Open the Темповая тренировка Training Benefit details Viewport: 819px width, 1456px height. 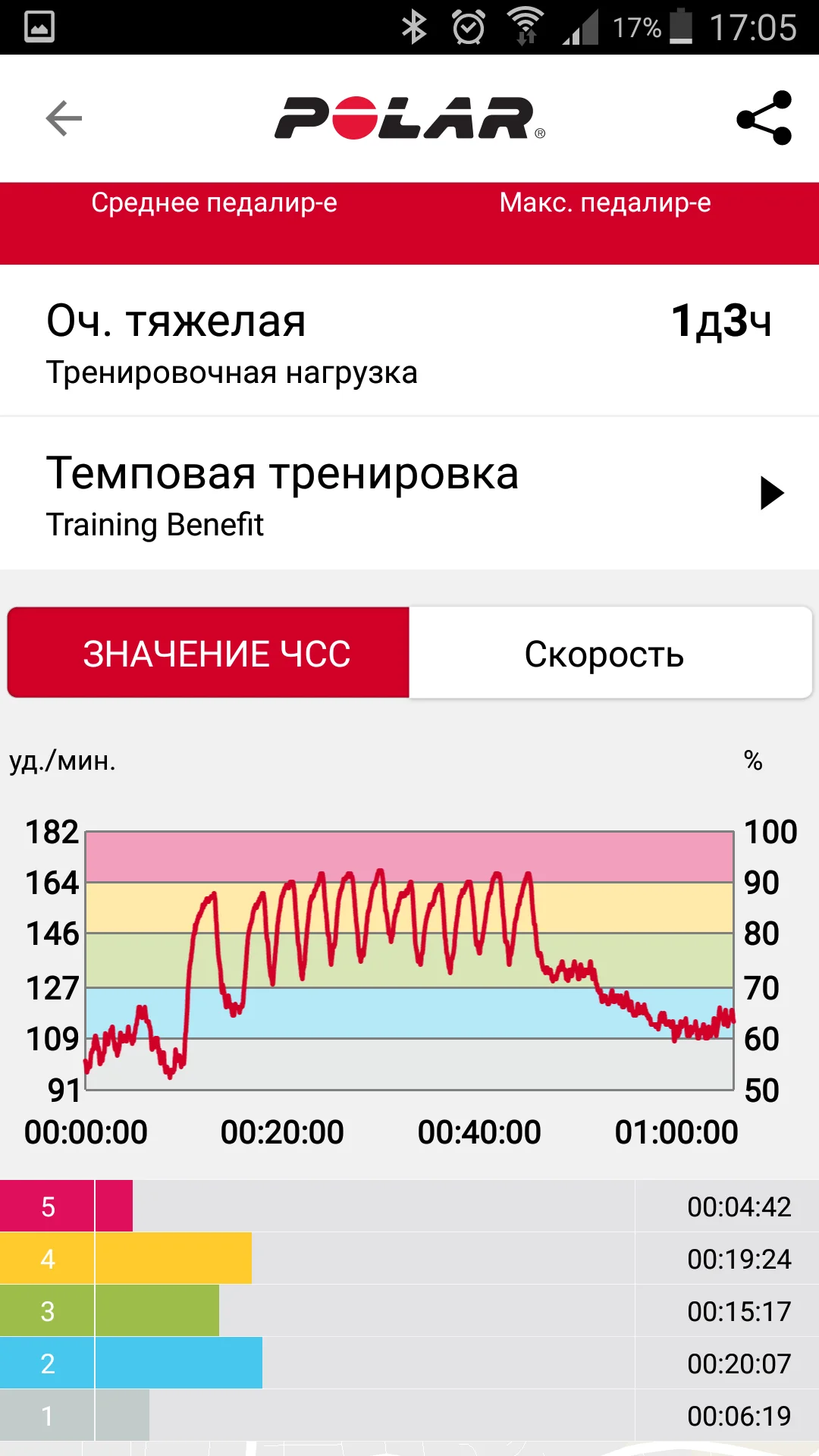pyautogui.click(x=409, y=494)
